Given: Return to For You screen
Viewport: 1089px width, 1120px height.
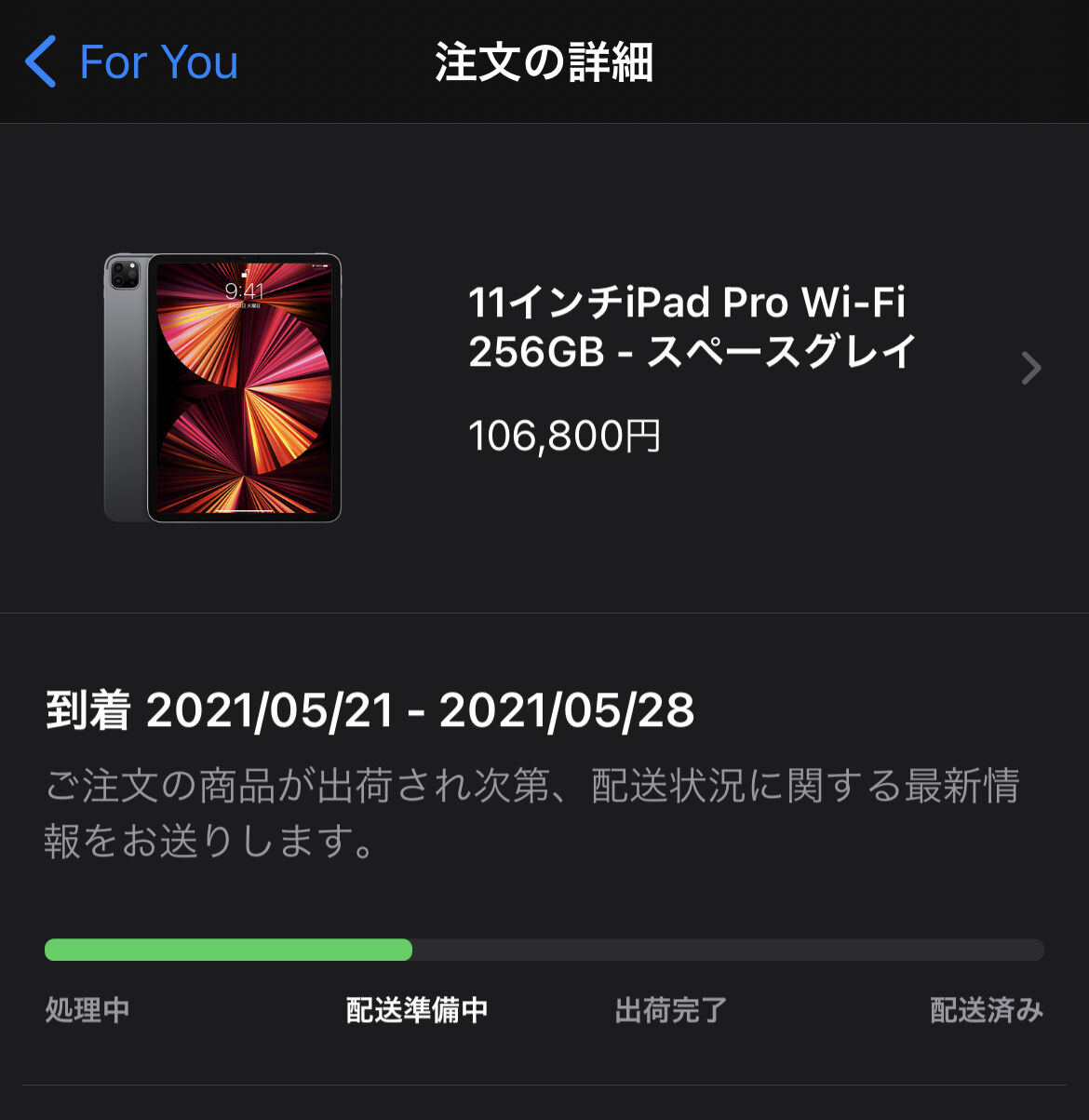Looking at the screenshot, I should [x=130, y=61].
